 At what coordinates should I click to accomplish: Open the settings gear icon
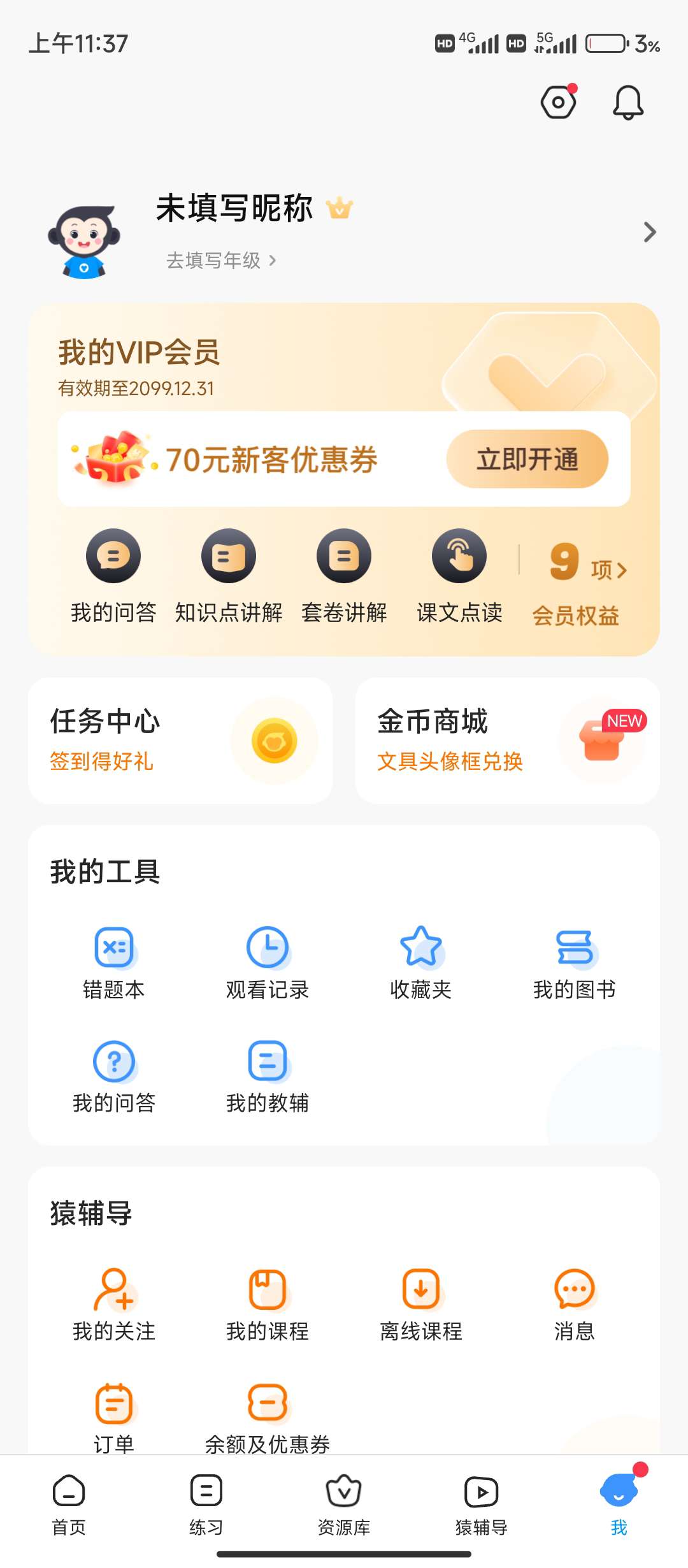coord(557,103)
